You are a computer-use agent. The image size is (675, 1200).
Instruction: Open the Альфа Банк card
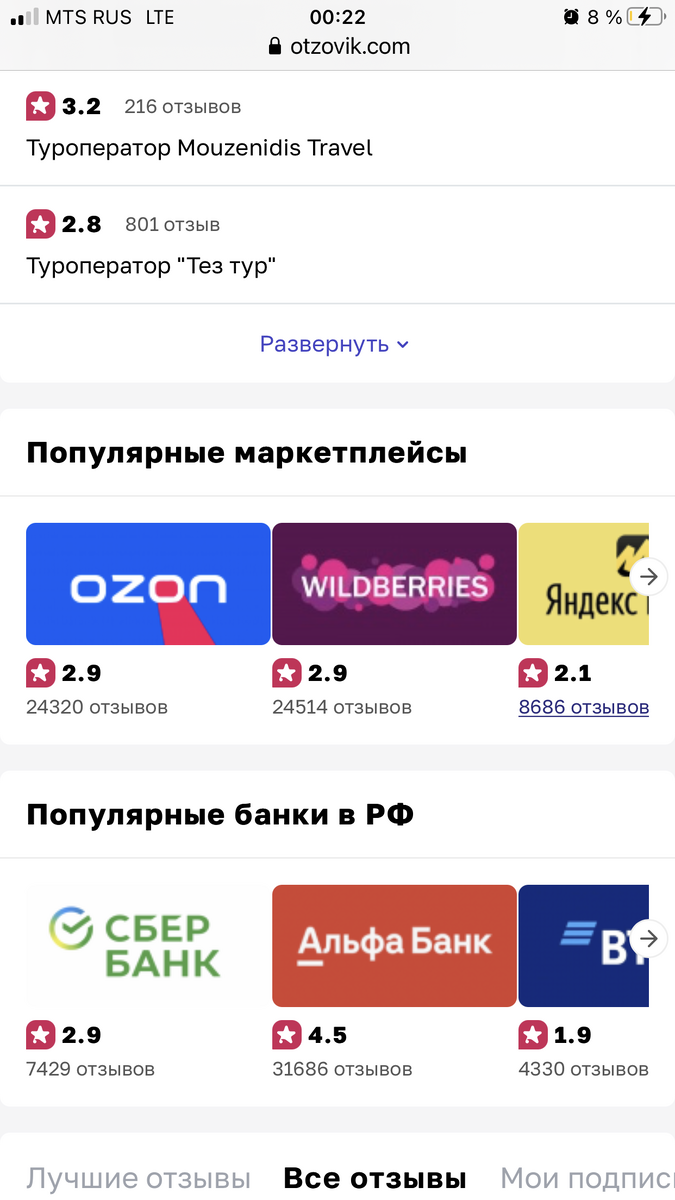click(394, 945)
